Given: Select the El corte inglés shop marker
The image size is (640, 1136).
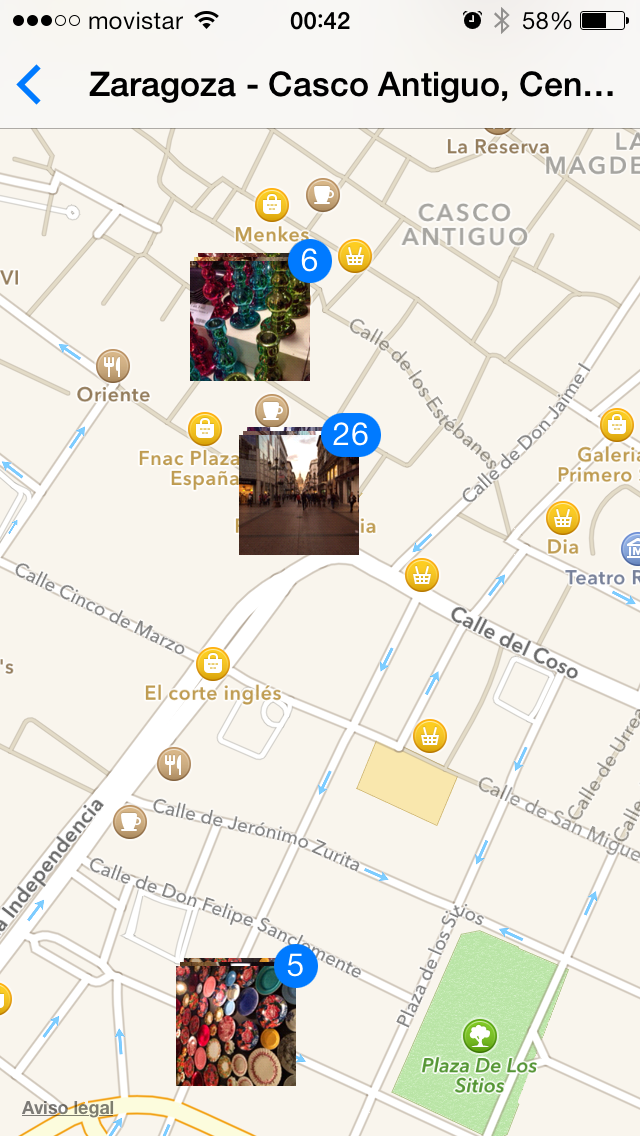Looking at the screenshot, I should click(x=212, y=664).
